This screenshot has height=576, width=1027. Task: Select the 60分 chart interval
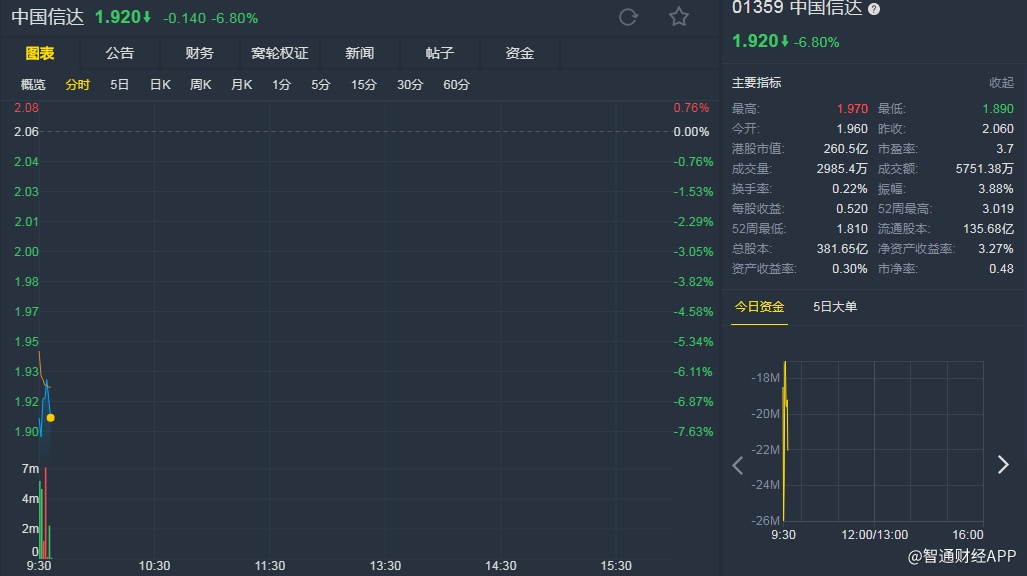(x=456, y=85)
